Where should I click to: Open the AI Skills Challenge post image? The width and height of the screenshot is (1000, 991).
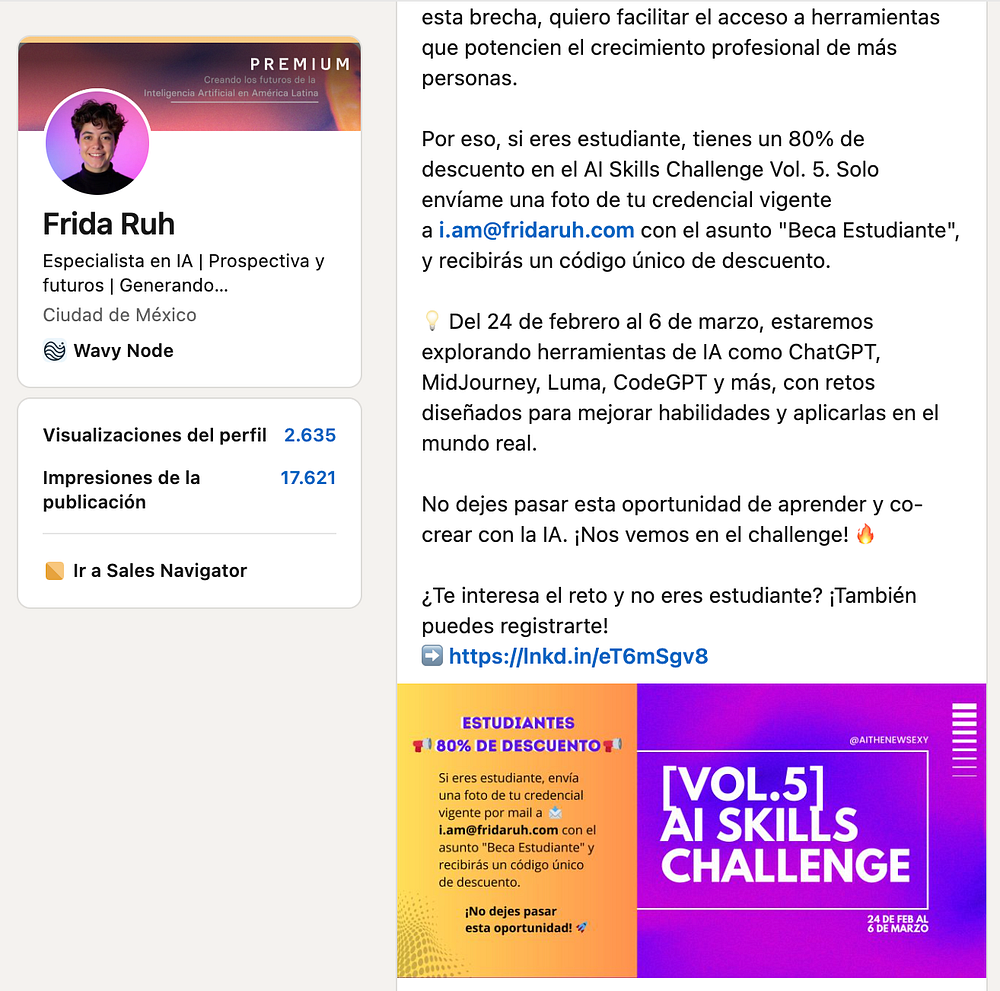pyautogui.click(x=691, y=829)
